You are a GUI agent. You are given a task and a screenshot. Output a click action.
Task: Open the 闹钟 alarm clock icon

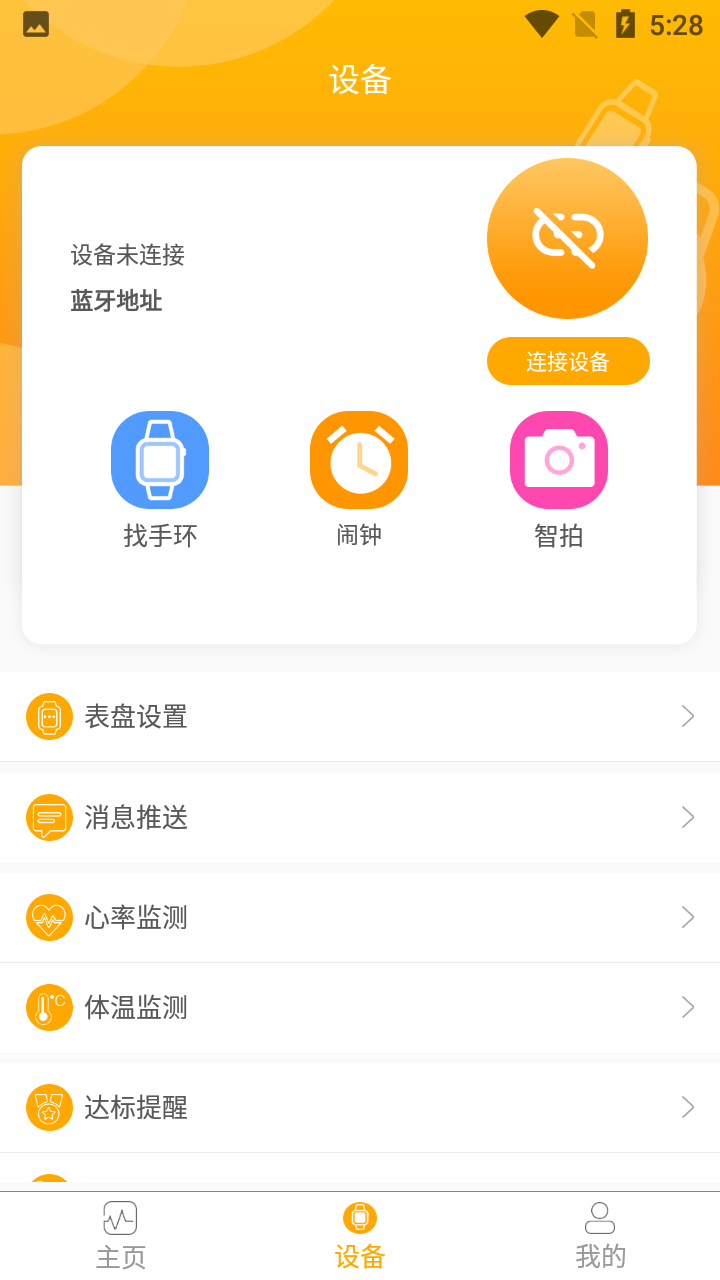click(359, 459)
